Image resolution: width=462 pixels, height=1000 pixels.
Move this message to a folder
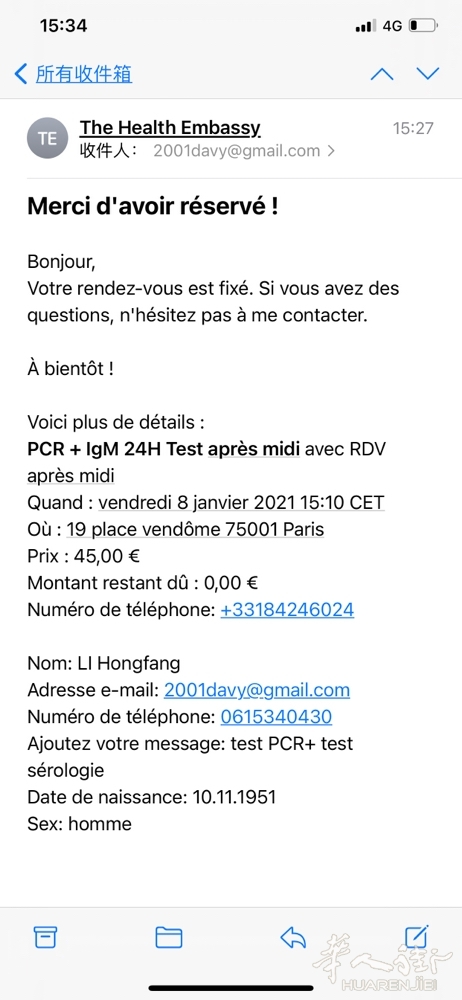point(169,937)
